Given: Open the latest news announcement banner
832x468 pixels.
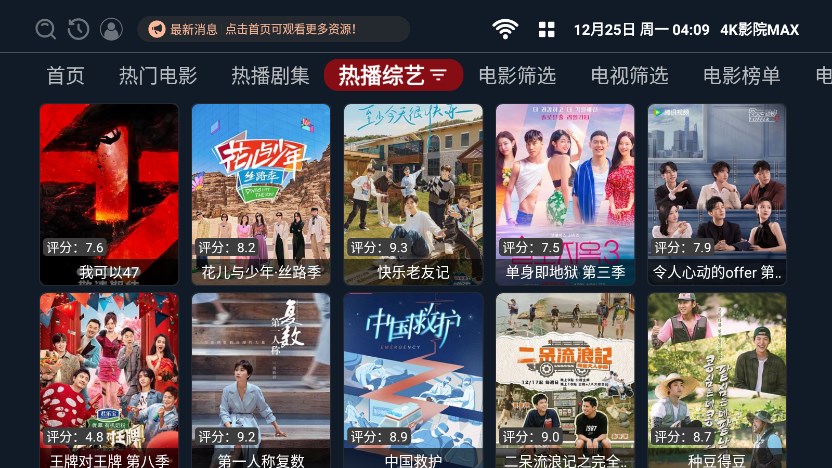Looking at the screenshot, I should pos(273,30).
